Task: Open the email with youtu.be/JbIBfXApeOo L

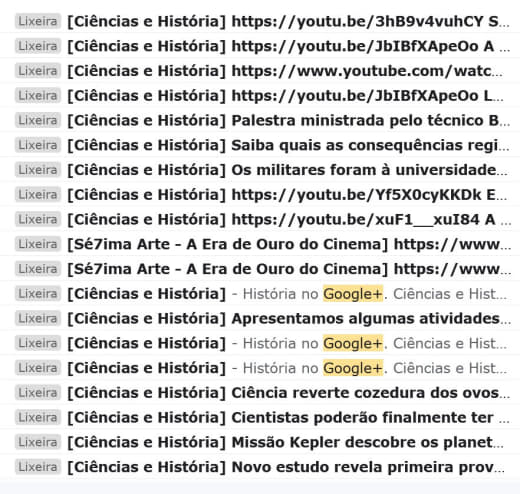Action: pyautogui.click(x=260, y=96)
